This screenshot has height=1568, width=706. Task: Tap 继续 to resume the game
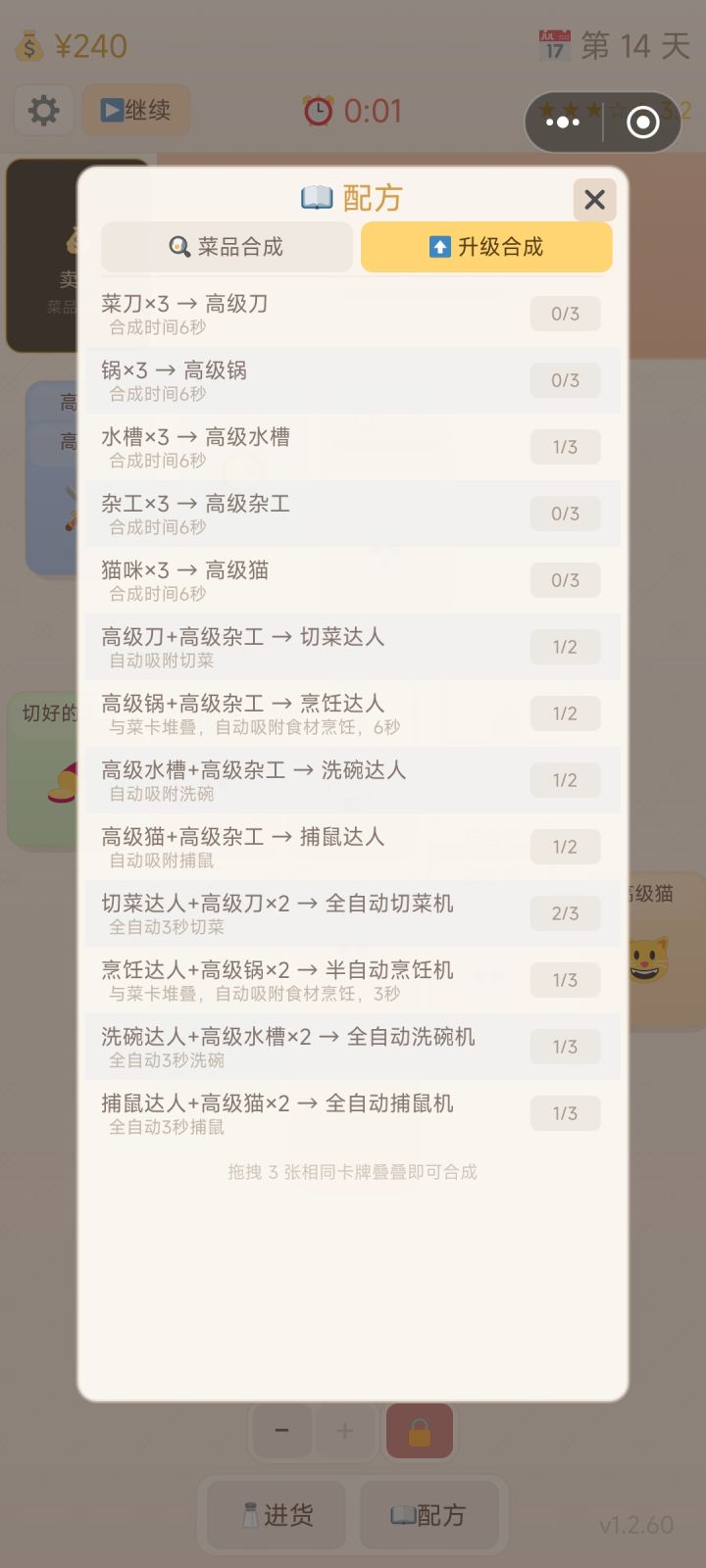click(136, 111)
